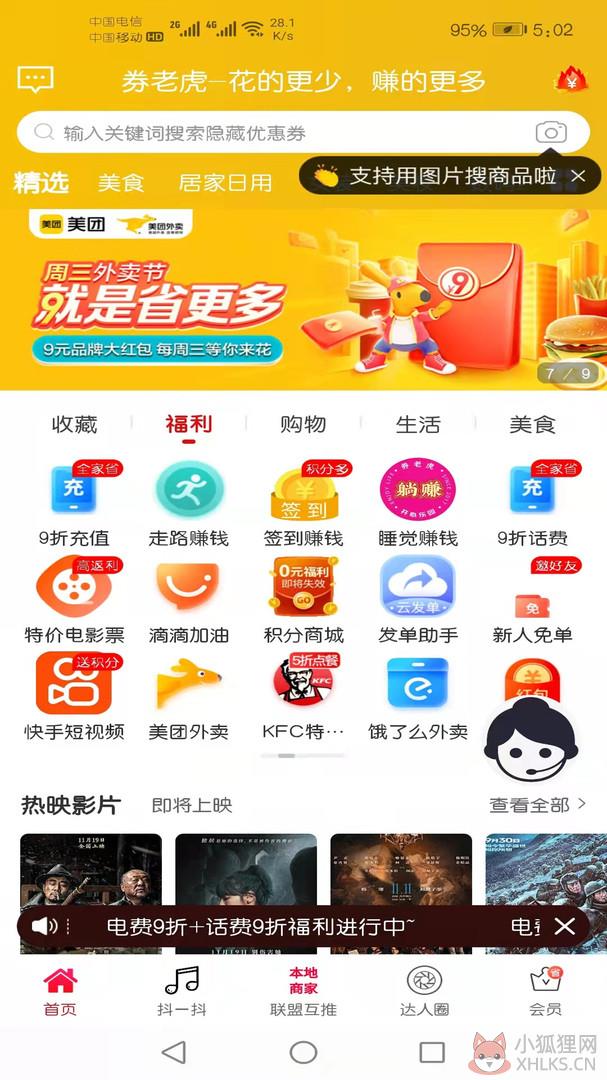Select the 购物 tab

coord(303,424)
